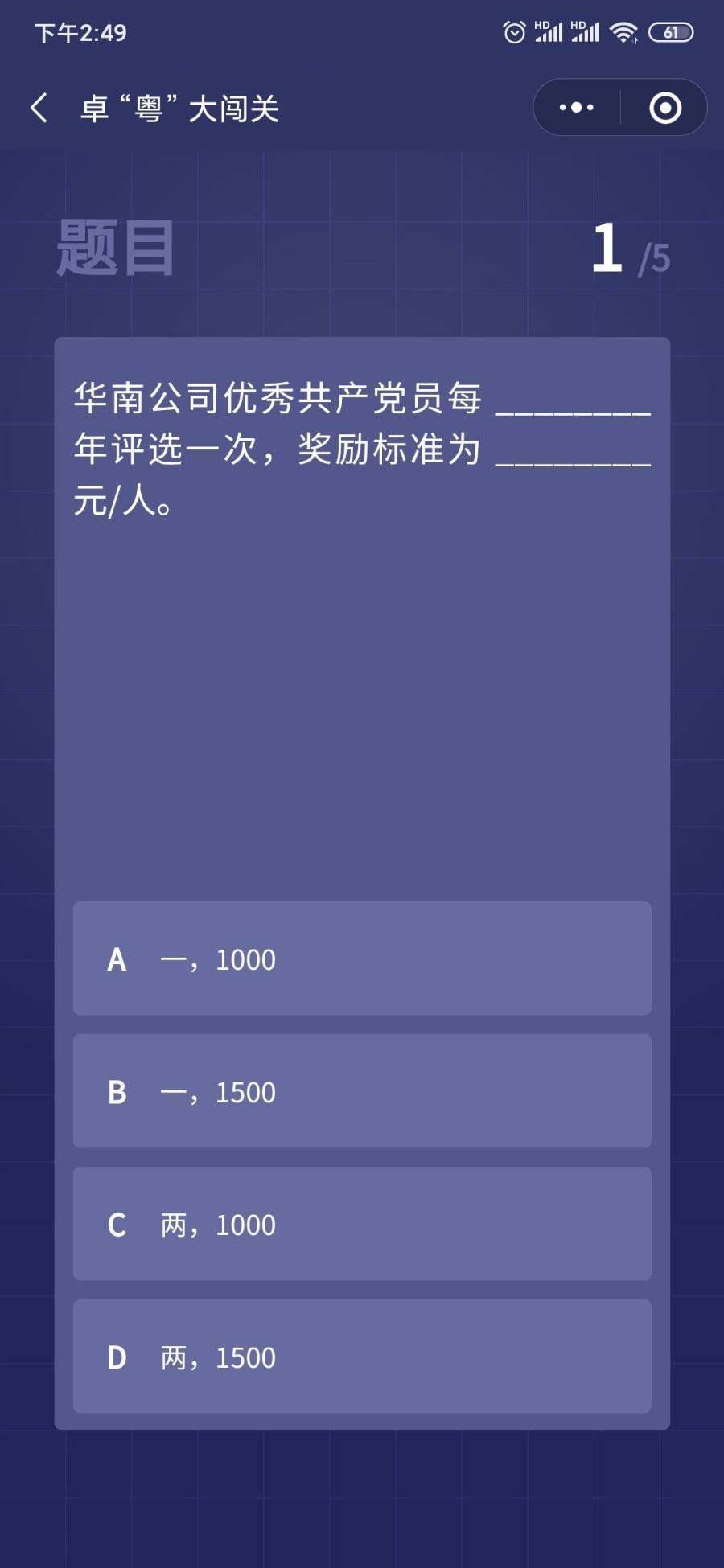
Task: Choose answer B 一，1500
Action: pyautogui.click(x=362, y=1091)
